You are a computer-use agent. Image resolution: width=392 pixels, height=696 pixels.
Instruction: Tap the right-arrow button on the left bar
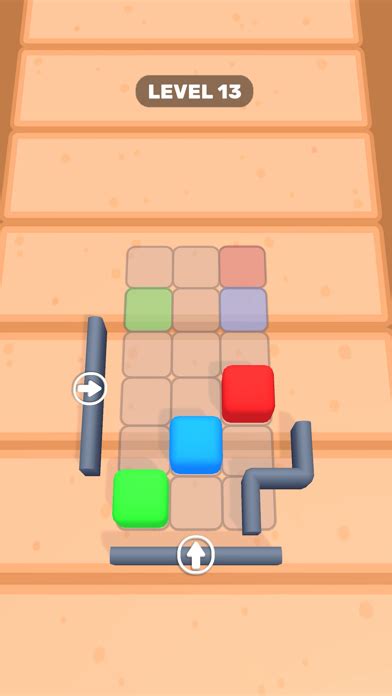(90, 389)
